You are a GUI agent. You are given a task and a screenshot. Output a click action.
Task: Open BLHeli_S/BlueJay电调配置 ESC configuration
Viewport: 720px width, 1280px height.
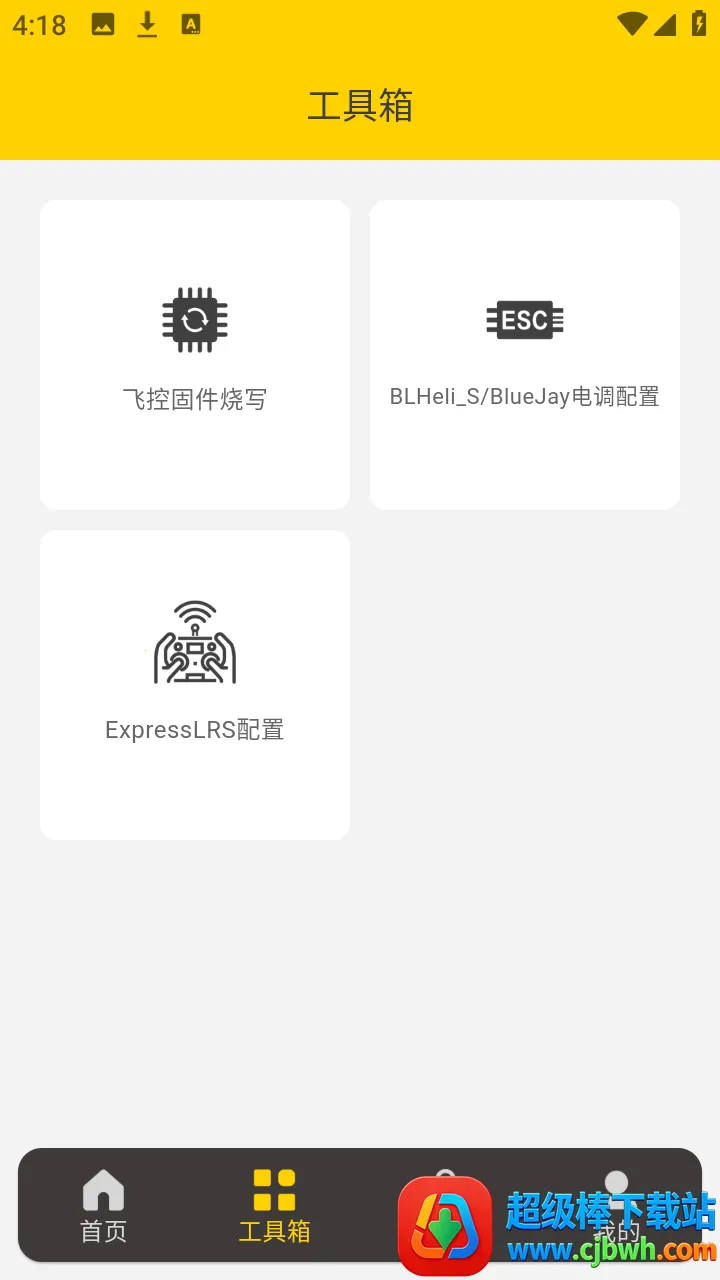(x=524, y=354)
